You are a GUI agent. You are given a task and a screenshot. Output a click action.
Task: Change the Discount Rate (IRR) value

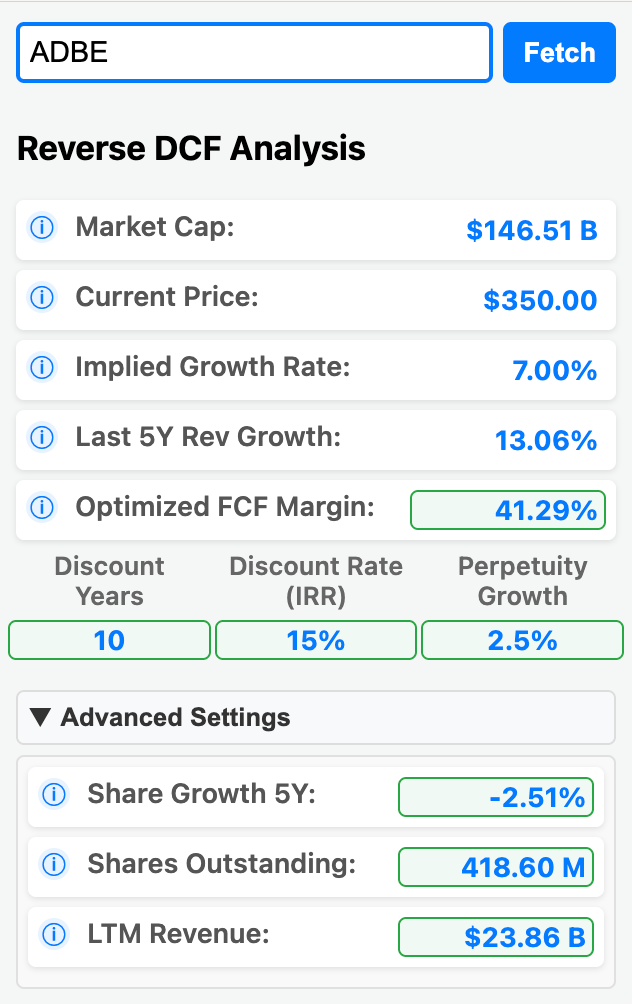point(316,640)
